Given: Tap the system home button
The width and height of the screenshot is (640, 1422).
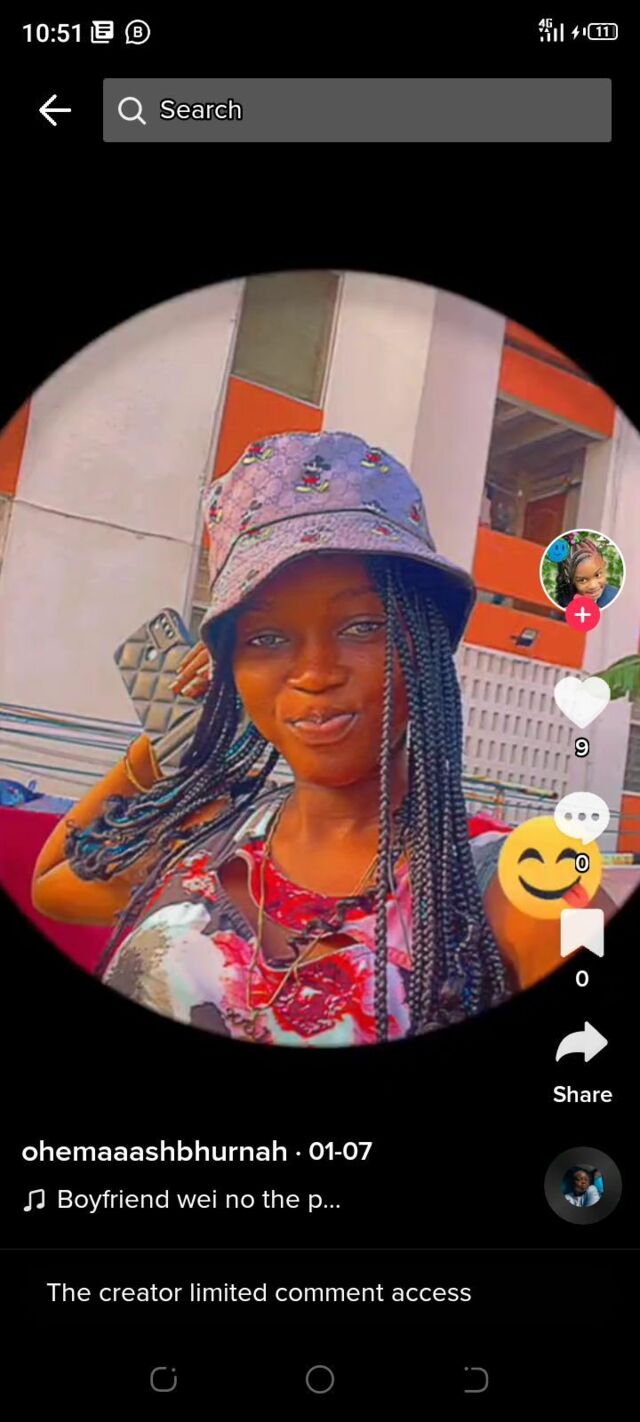Looking at the screenshot, I should pyautogui.click(x=320, y=1380).
